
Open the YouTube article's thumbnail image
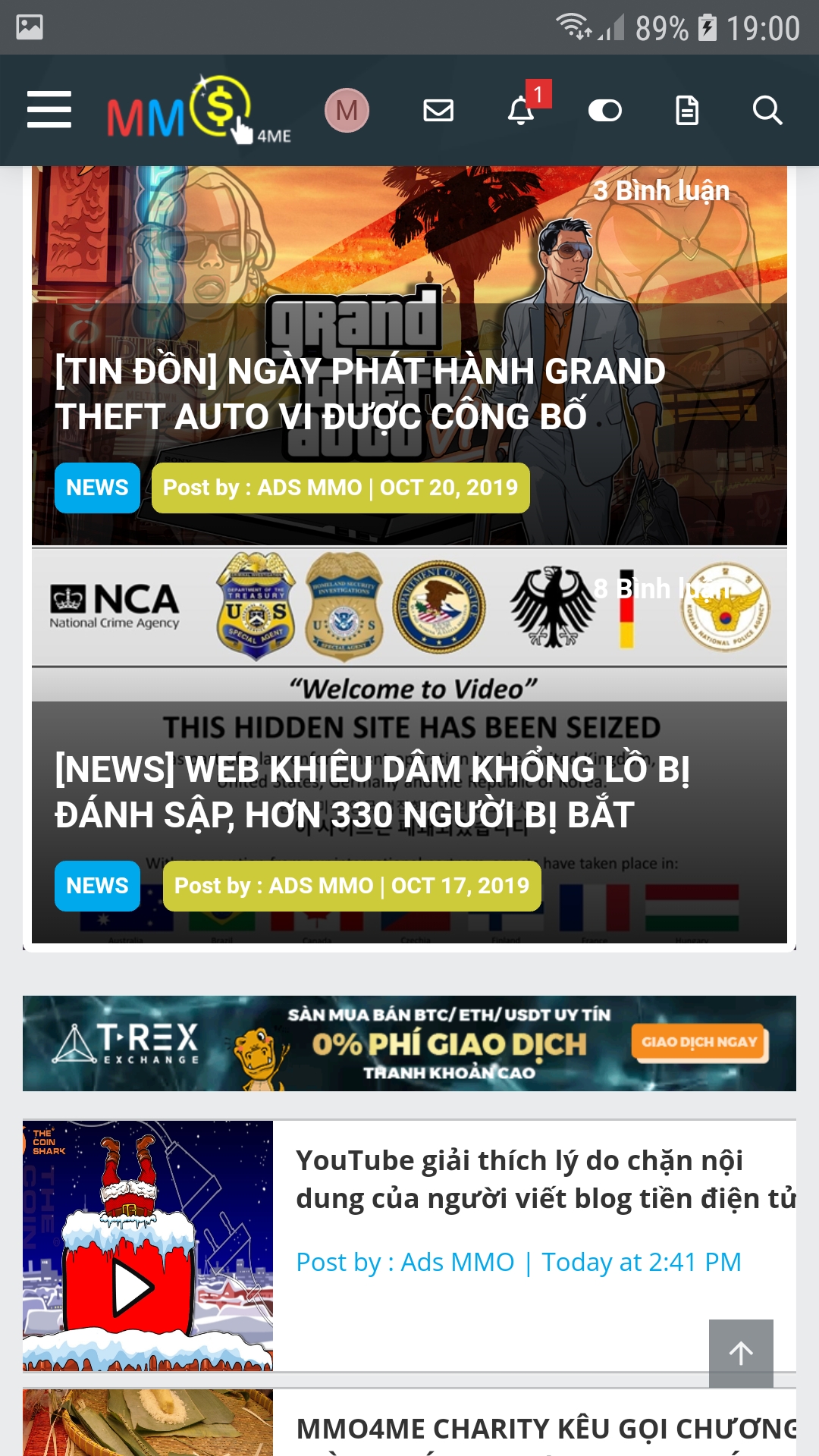click(x=148, y=1245)
